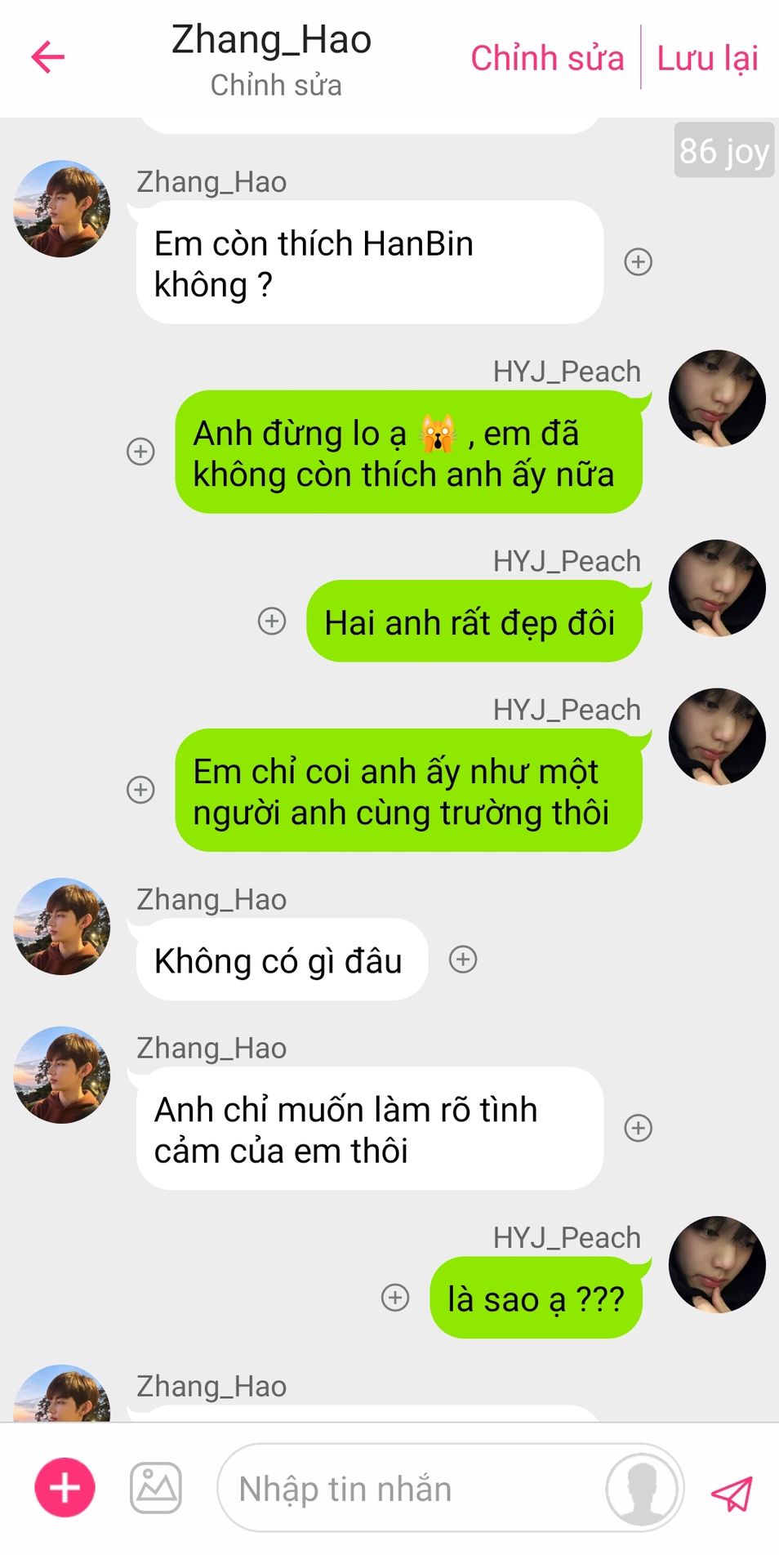Tap plus beside "là sao ạ ???"
Screen dimensions: 779x1568
[395, 1297]
